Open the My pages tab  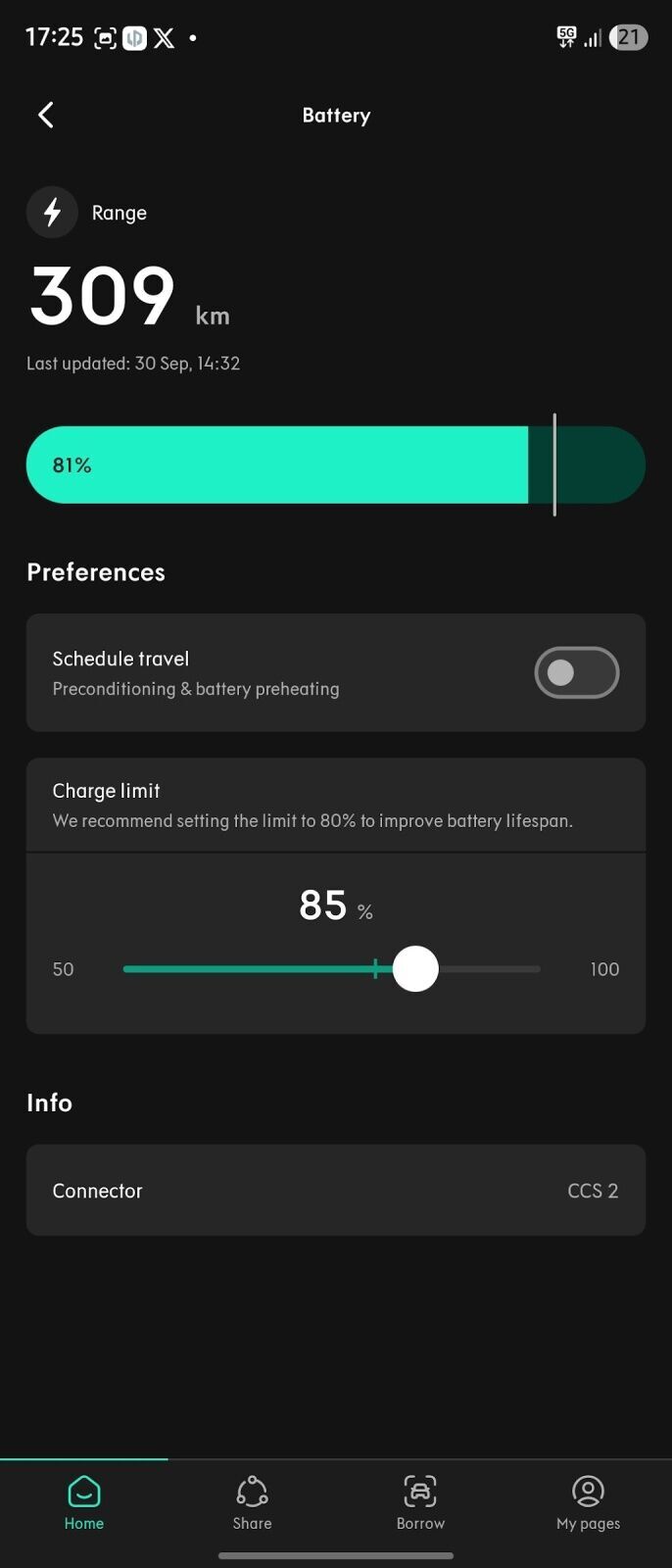coord(588,1502)
